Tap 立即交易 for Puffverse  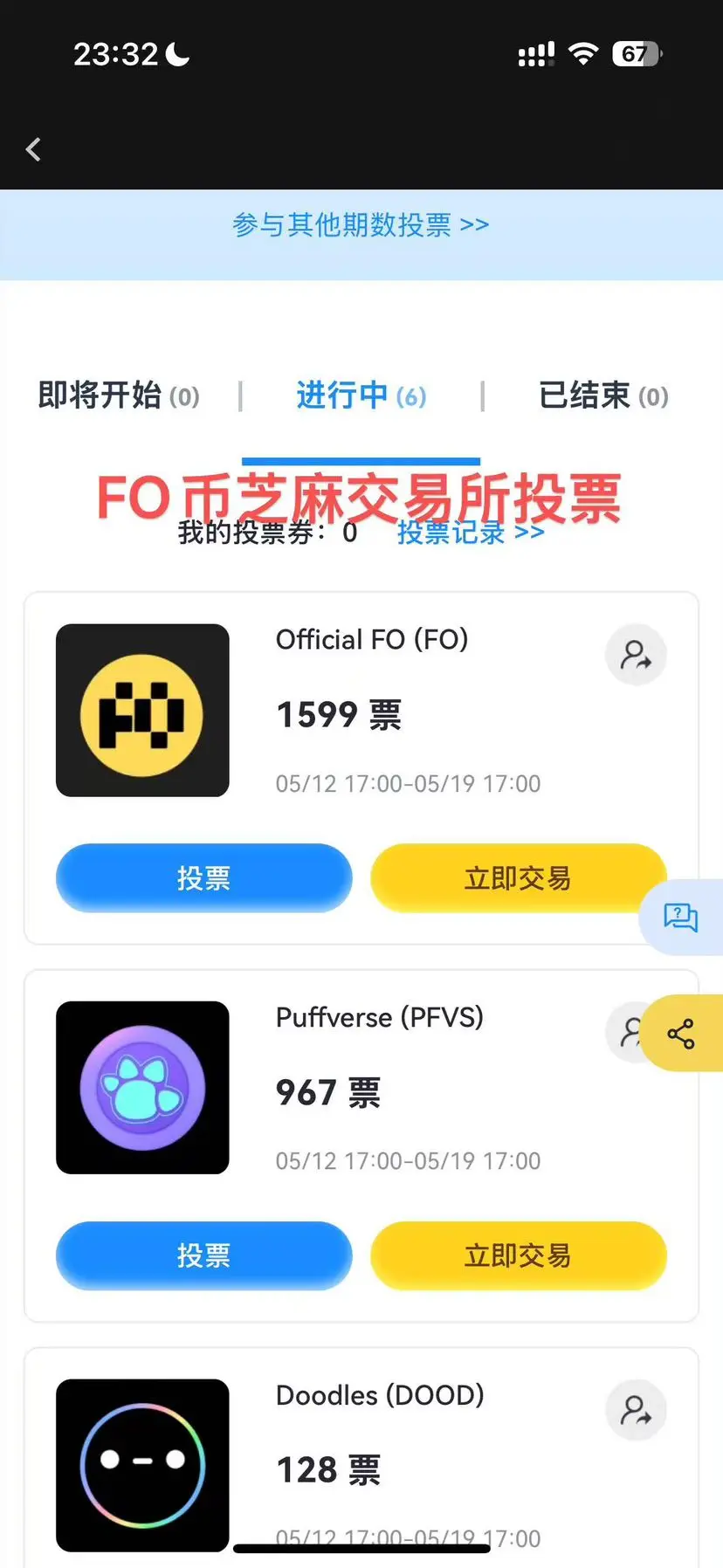click(x=519, y=1255)
